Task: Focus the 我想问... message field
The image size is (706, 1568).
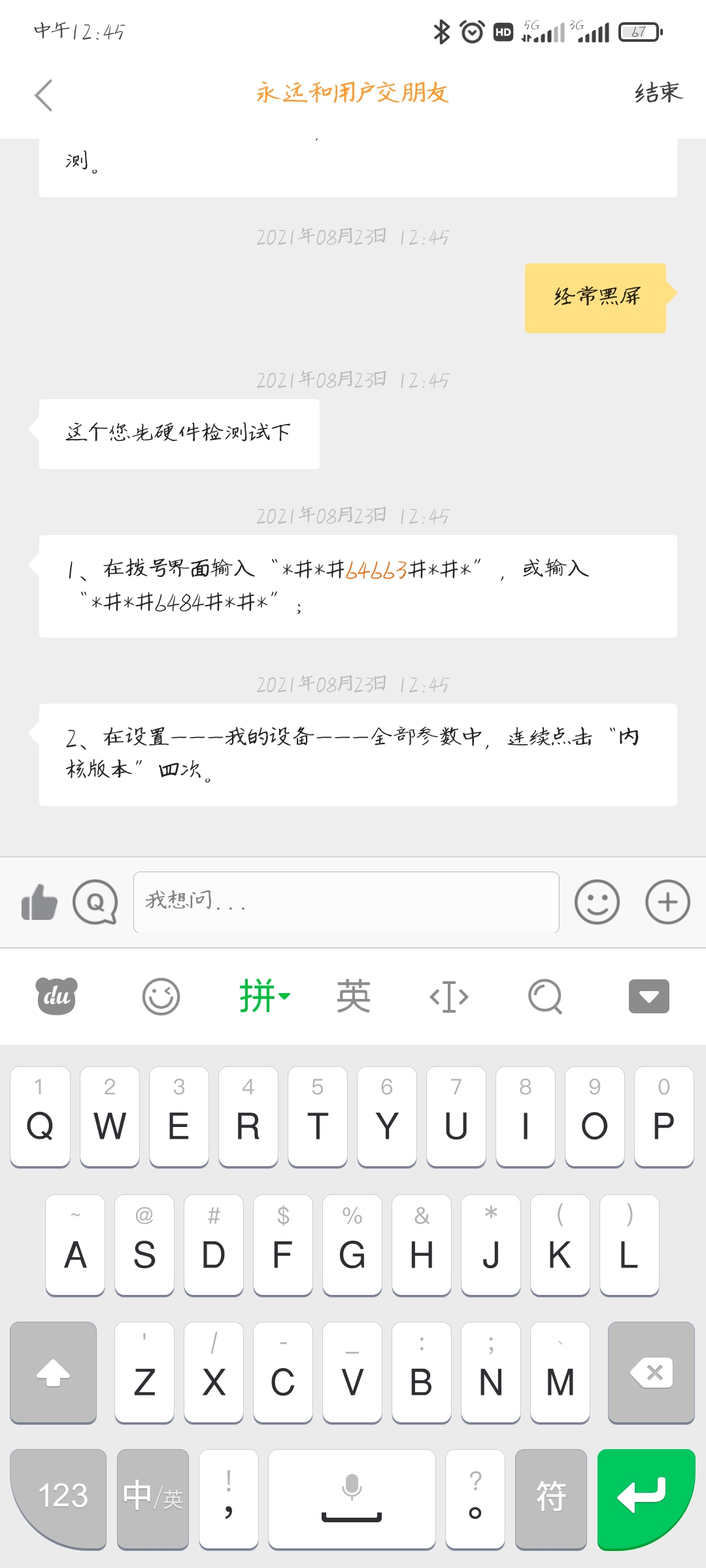Action: coord(346,902)
